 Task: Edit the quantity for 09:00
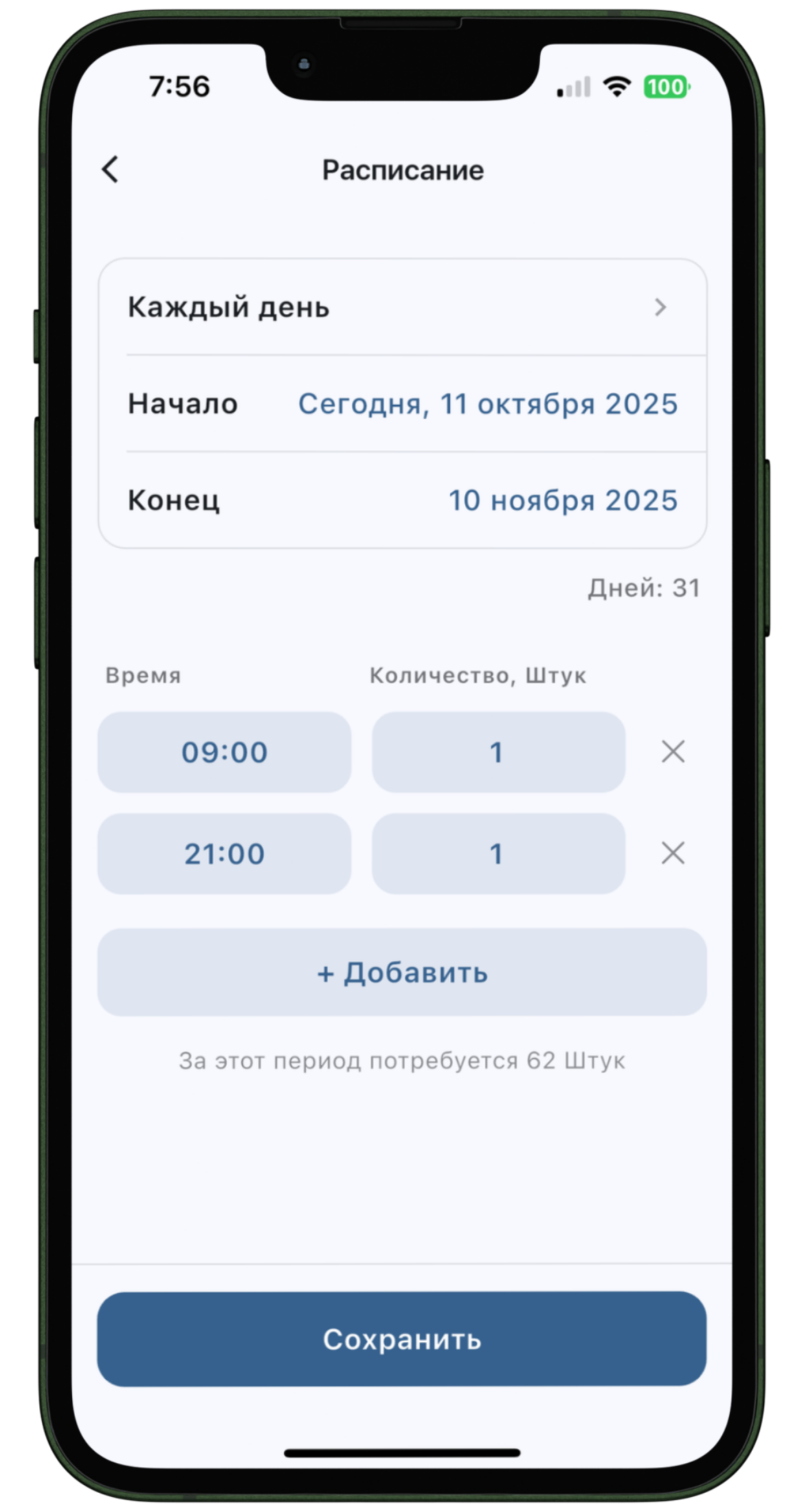498,752
